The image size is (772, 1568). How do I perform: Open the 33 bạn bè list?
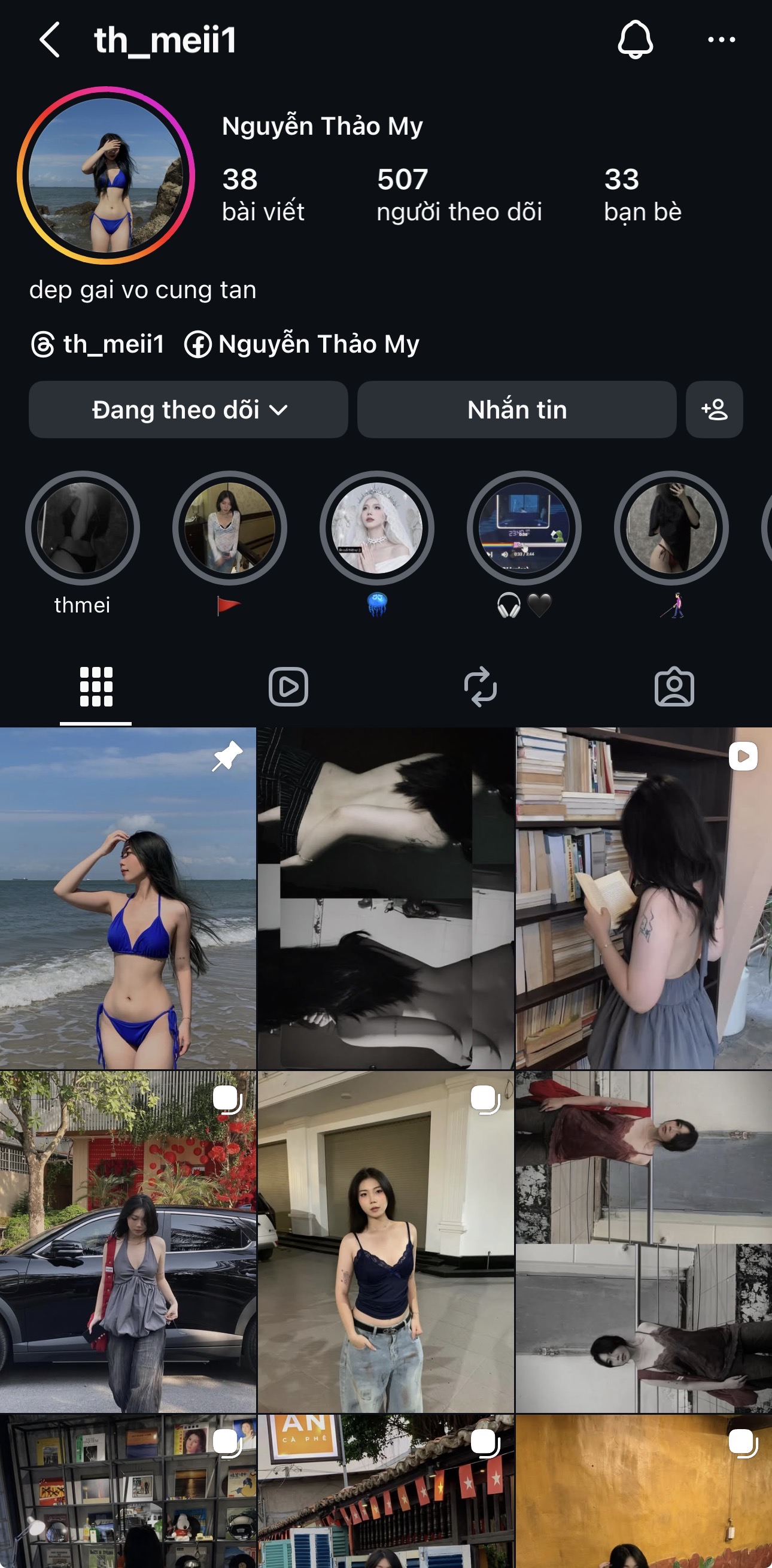(x=642, y=195)
